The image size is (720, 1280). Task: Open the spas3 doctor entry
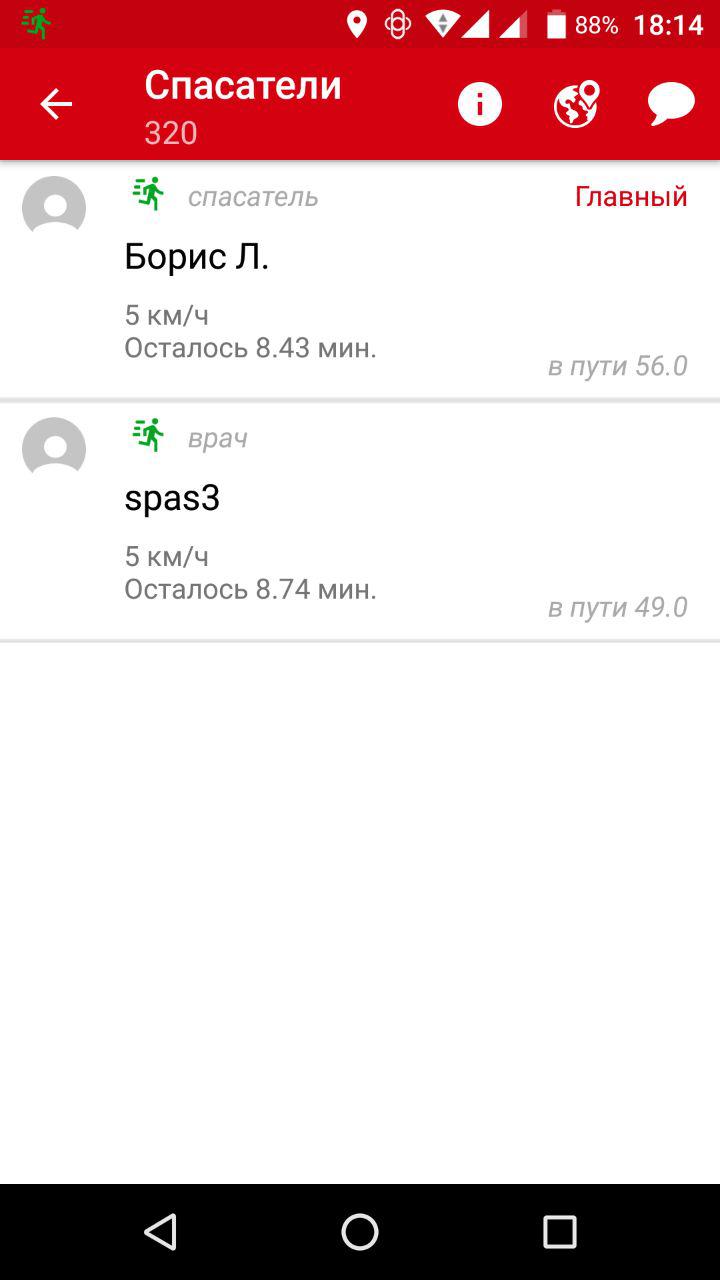(x=360, y=521)
